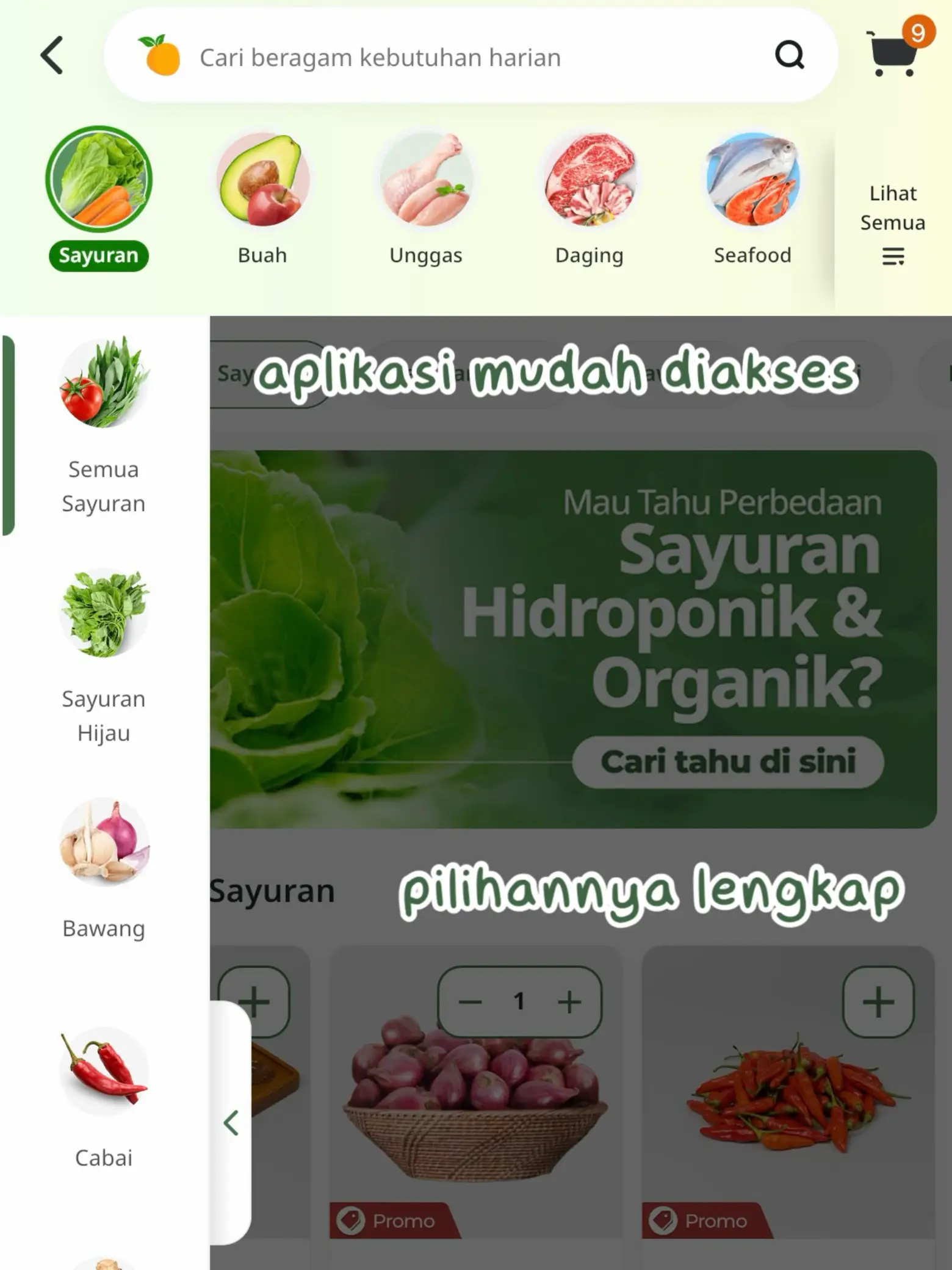Viewport: 952px width, 1270px height.
Task: Tap Lihat Semua to view all categories
Action: pos(892,223)
